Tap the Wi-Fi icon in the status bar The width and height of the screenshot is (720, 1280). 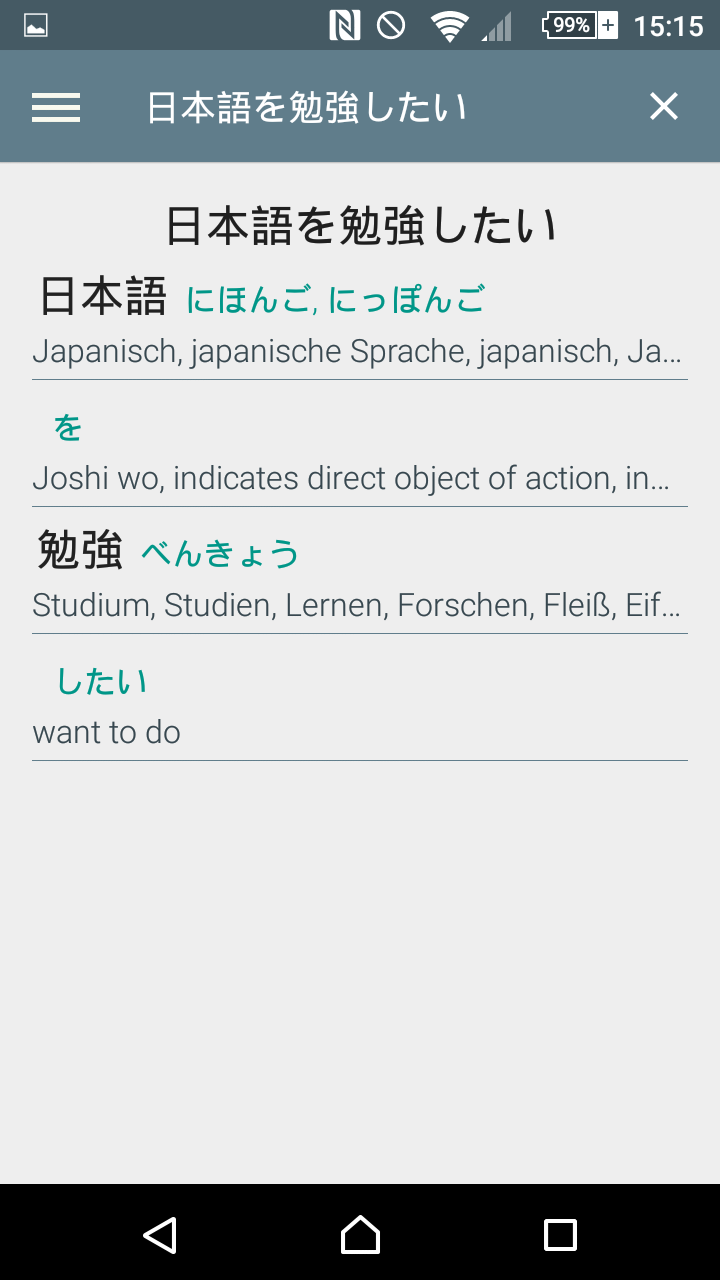tap(449, 23)
